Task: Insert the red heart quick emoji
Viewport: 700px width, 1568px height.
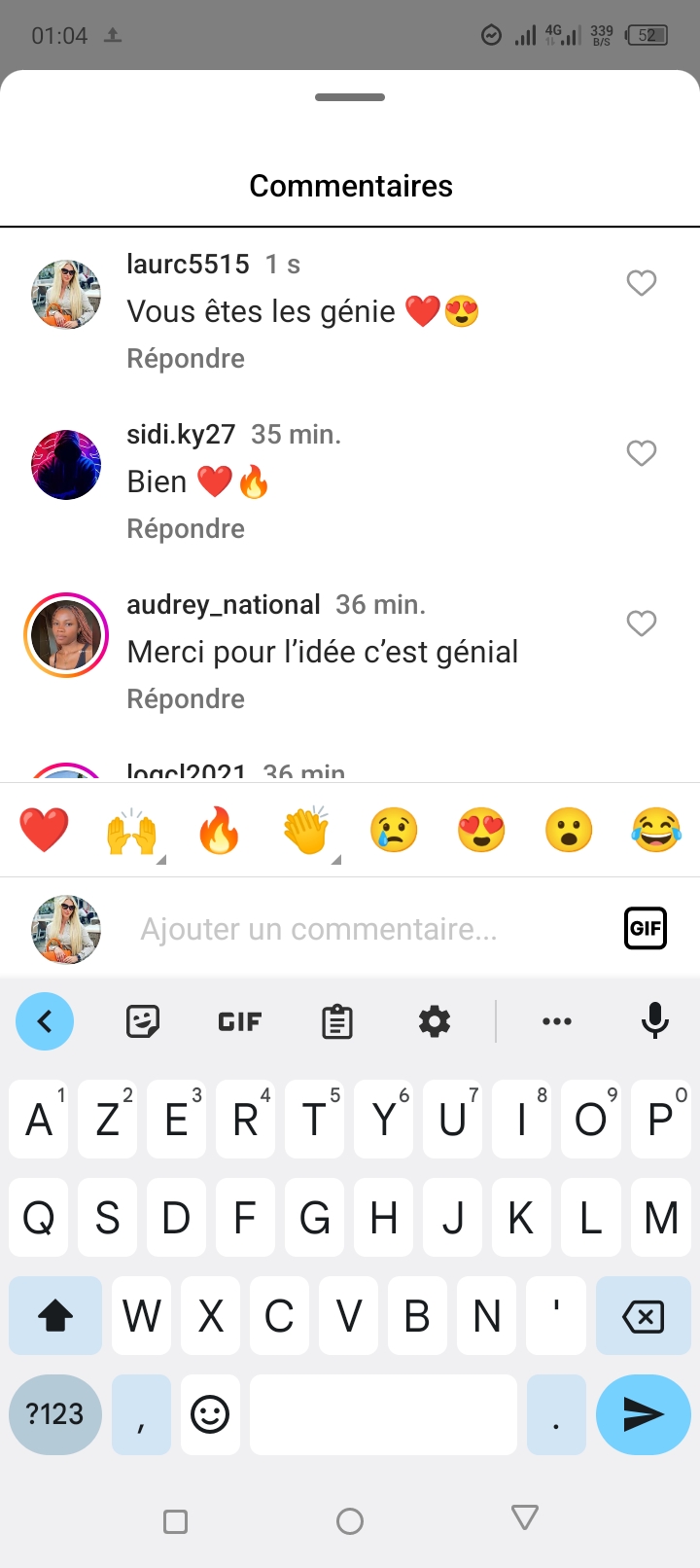Action: [x=44, y=831]
